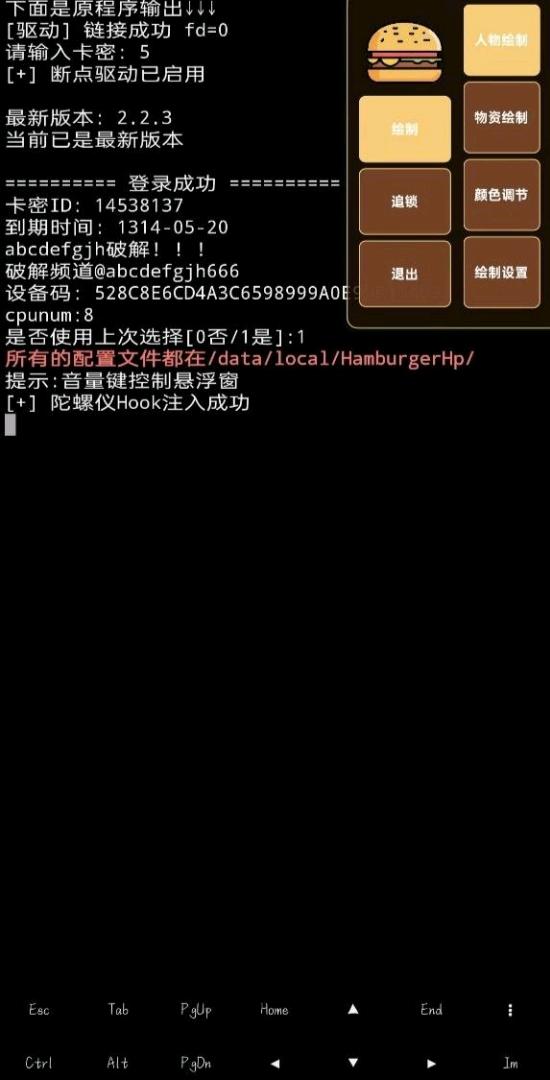Open the 追锁 option
The width and height of the screenshot is (550, 1080).
tap(405, 201)
